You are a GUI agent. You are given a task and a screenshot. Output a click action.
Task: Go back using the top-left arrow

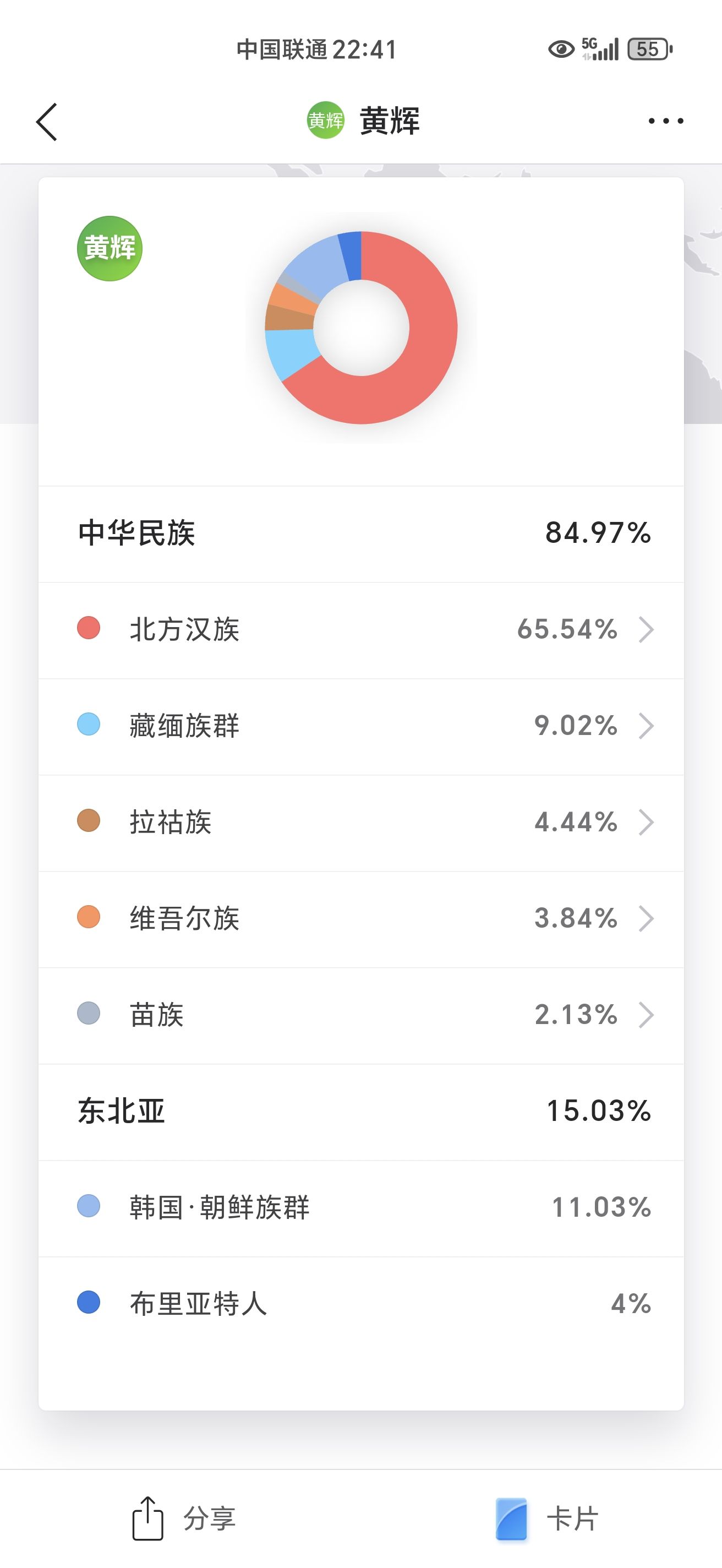click(x=47, y=122)
